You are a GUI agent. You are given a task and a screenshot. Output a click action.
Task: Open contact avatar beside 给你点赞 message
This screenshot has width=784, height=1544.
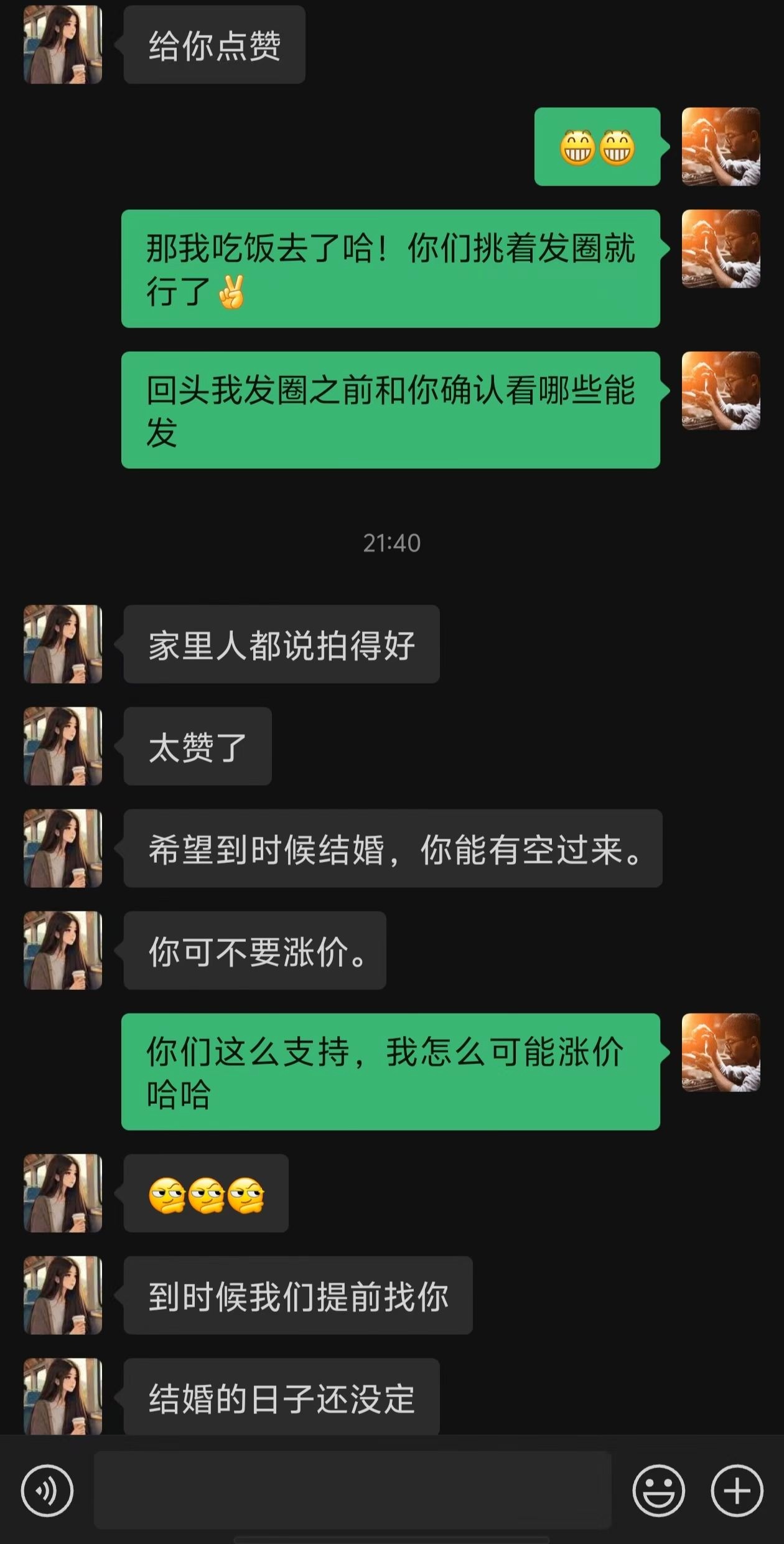63,45
